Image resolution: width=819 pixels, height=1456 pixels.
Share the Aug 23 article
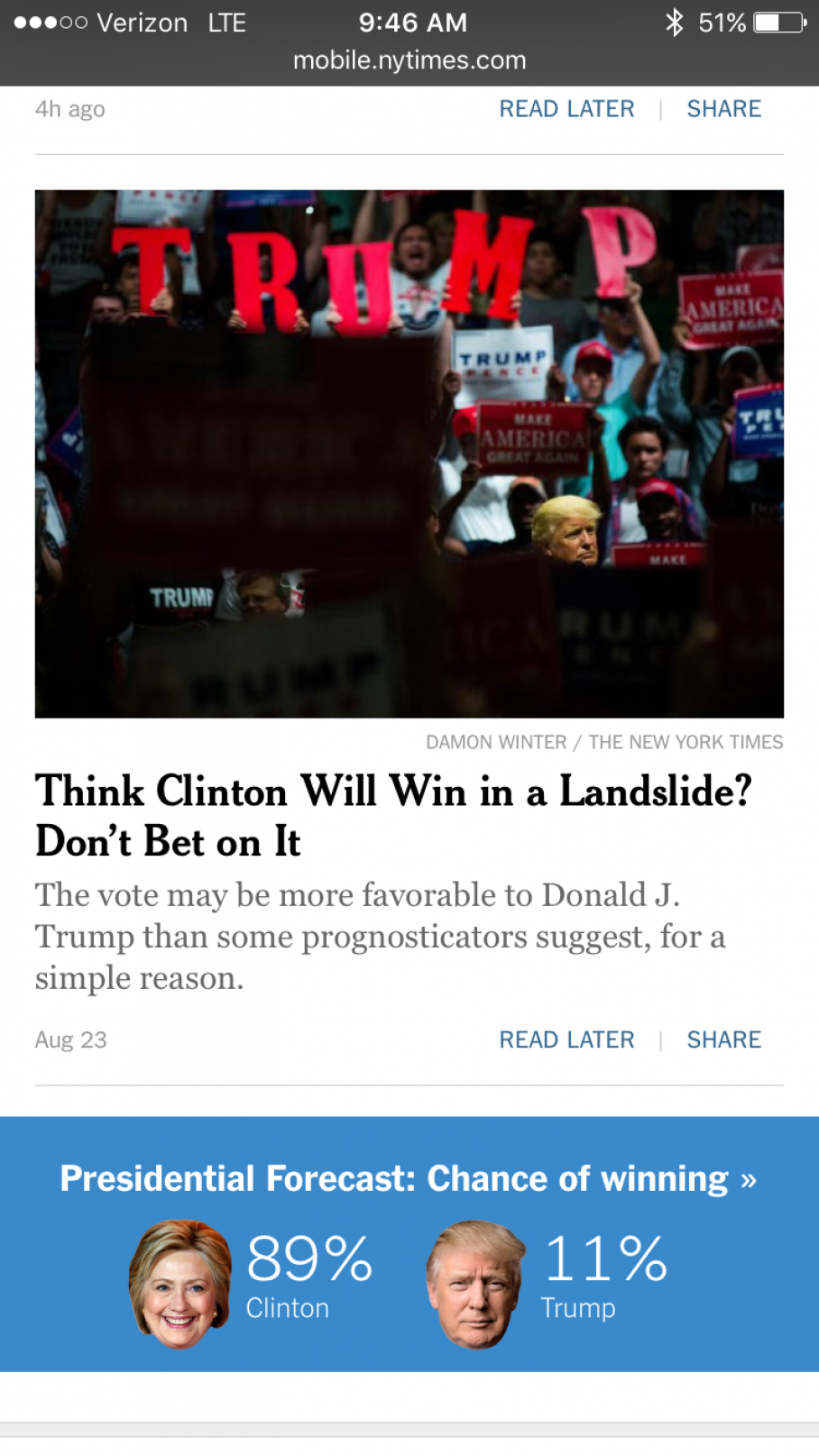(x=723, y=1039)
